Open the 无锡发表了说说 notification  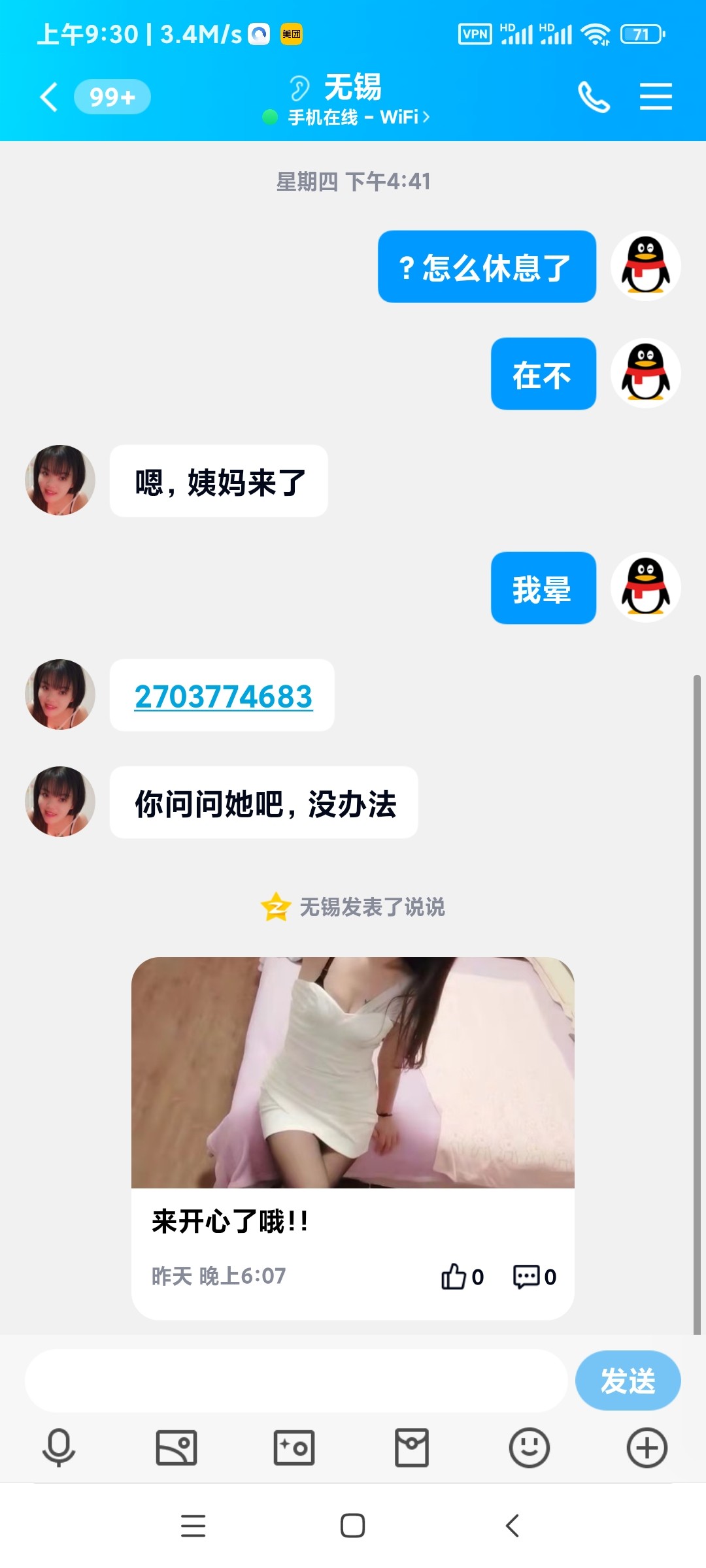coord(353,907)
